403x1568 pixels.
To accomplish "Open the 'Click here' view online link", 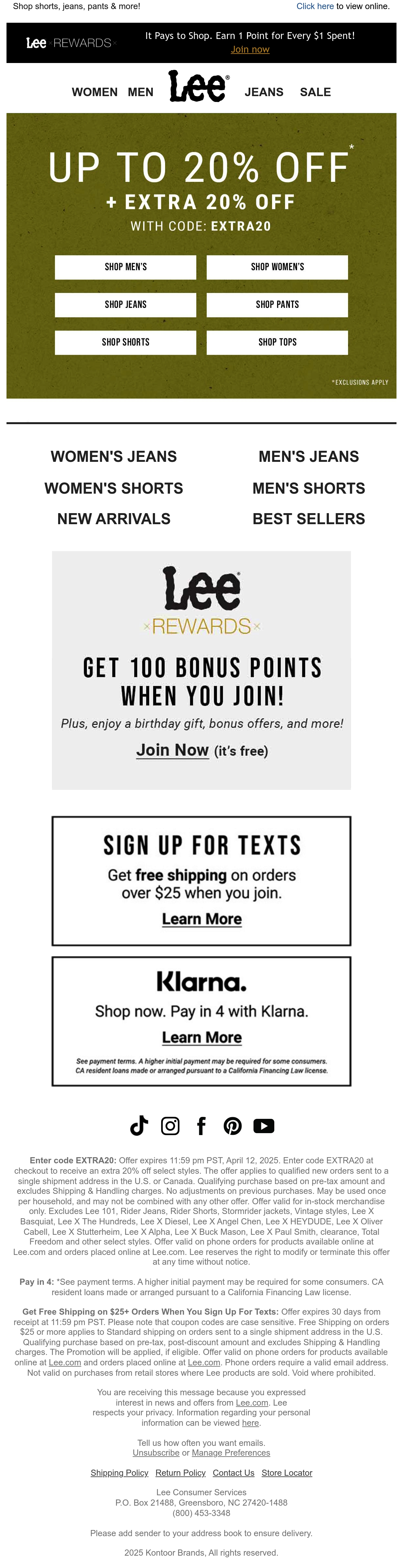I will tap(315, 6).
